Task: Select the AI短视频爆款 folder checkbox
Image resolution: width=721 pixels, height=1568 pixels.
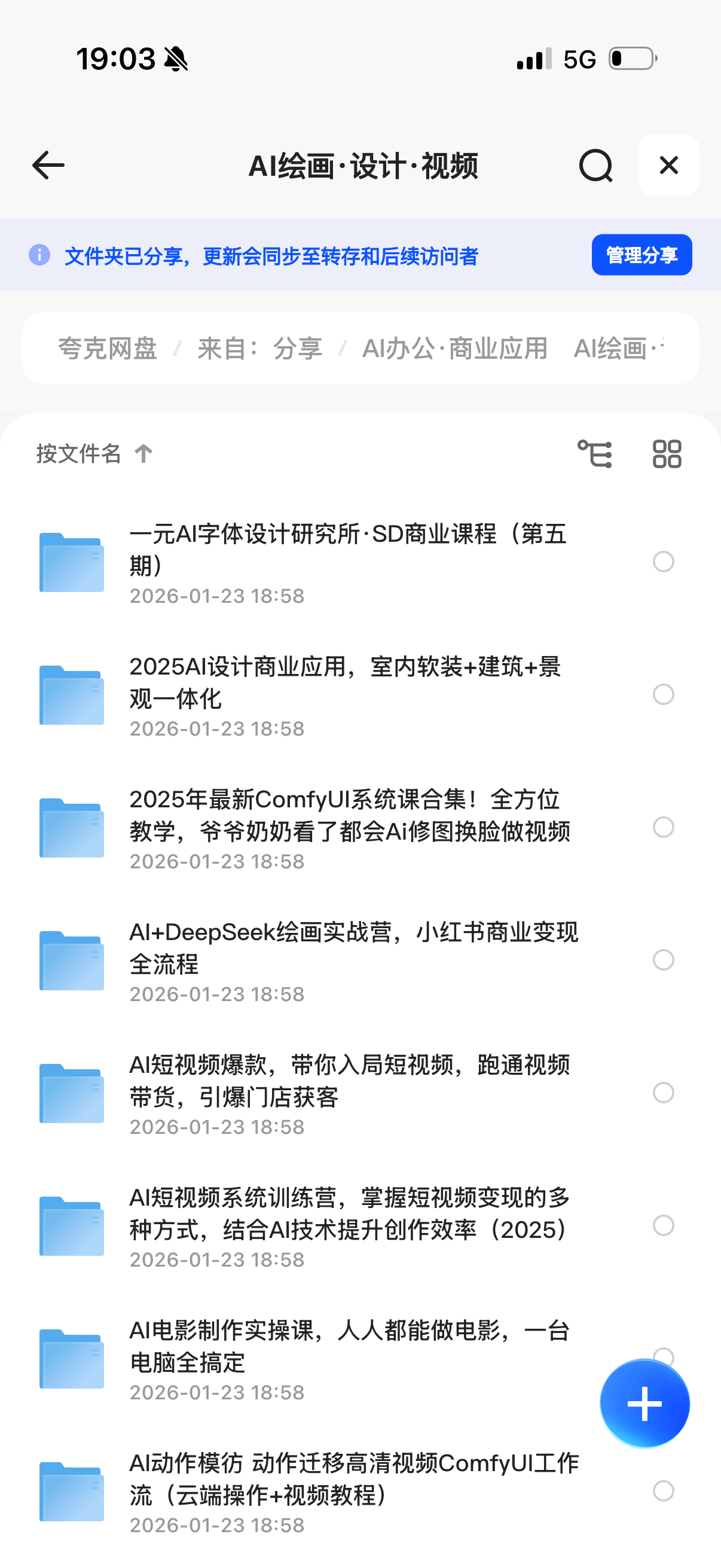Action: click(x=663, y=1092)
